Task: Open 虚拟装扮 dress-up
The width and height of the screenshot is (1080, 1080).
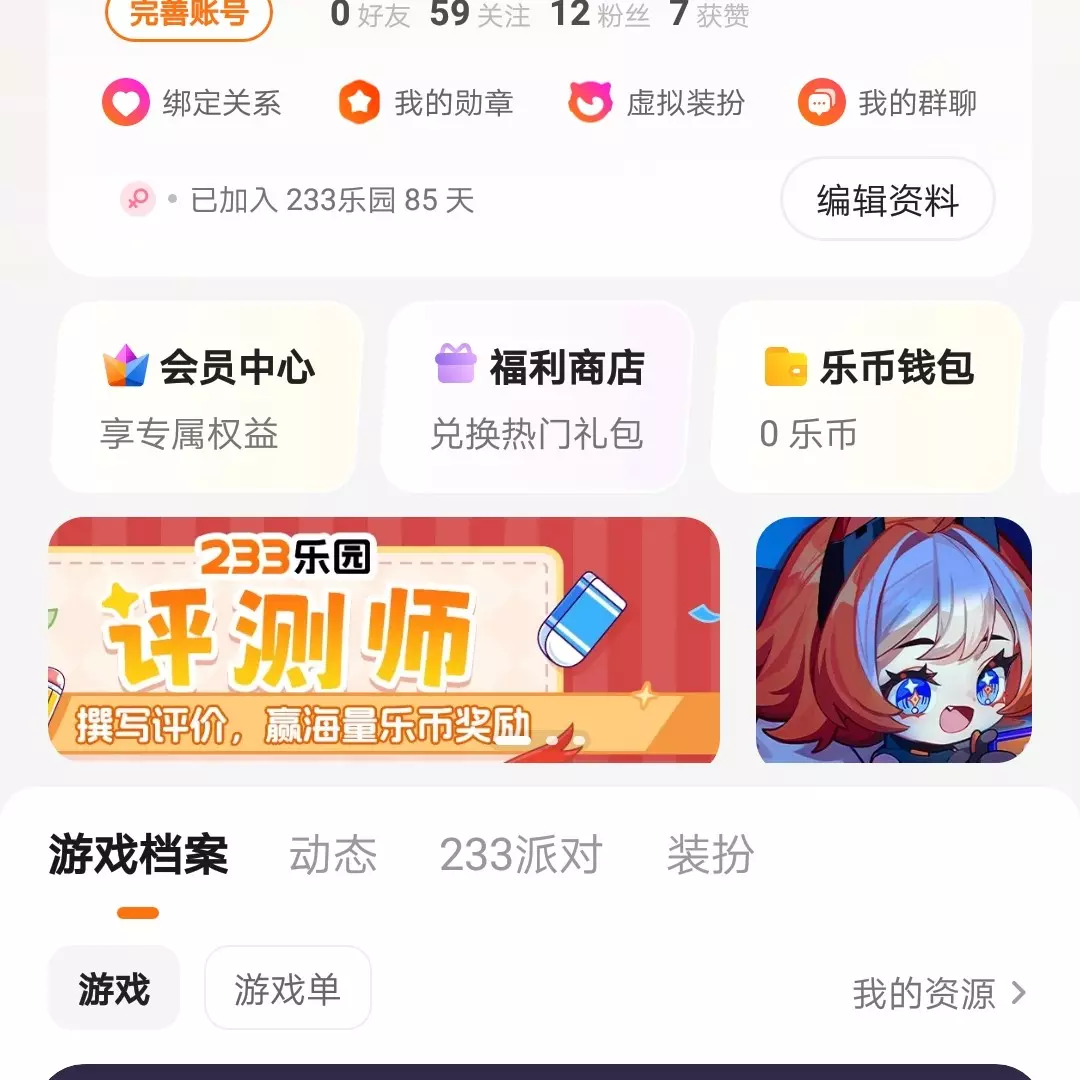Action: point(657,103)
